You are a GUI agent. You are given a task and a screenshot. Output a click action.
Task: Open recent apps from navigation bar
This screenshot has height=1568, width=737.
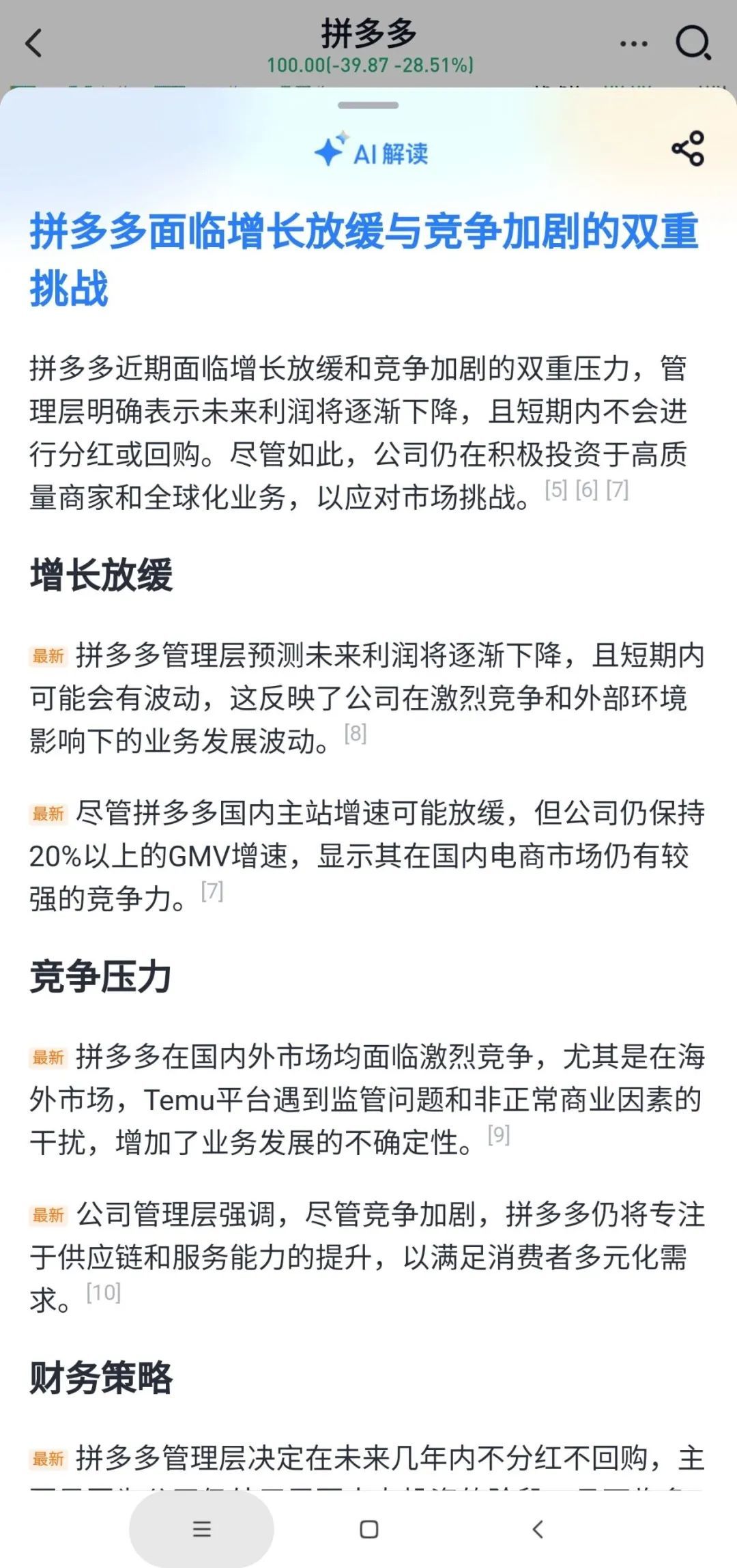[x=202, y=1529]
